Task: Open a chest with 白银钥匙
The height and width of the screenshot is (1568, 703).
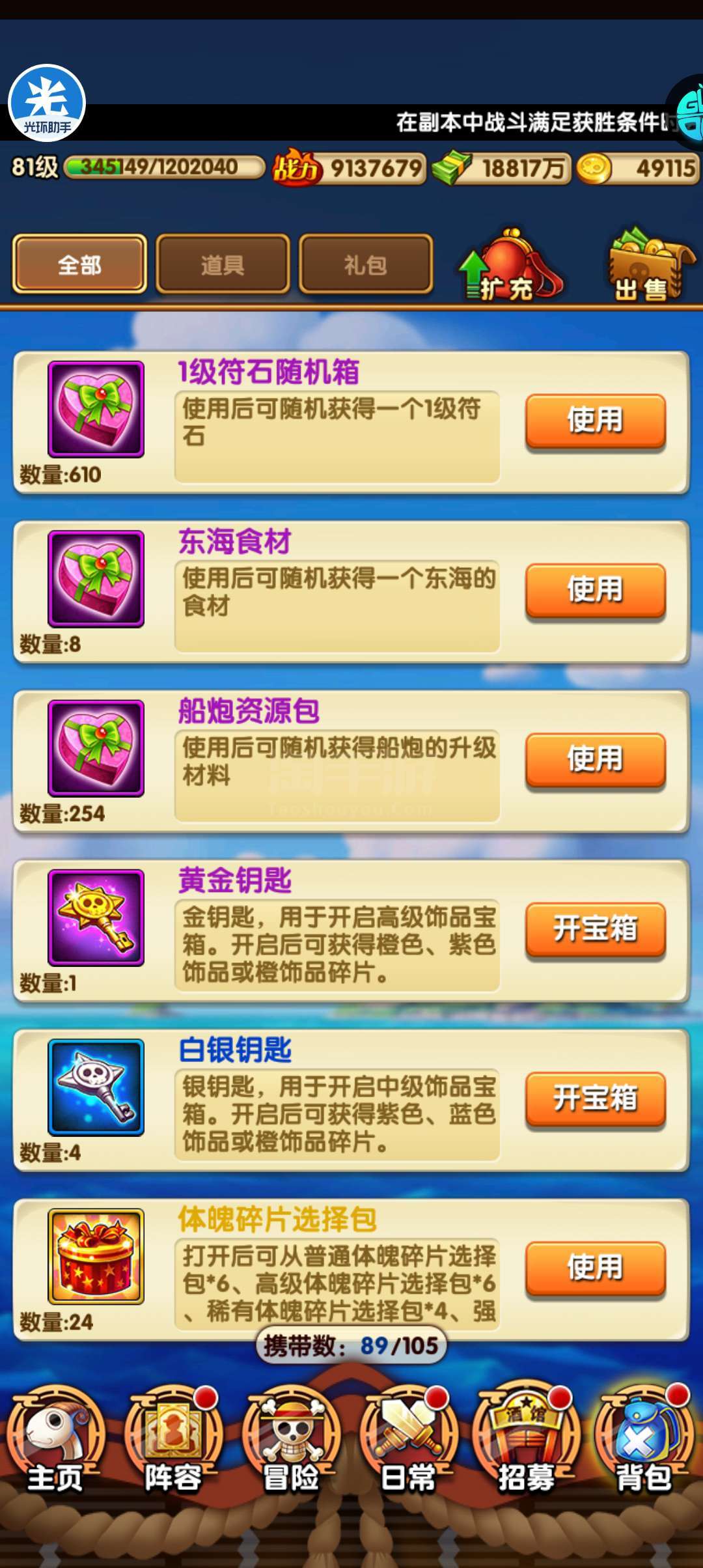Action: point(595,1098)
